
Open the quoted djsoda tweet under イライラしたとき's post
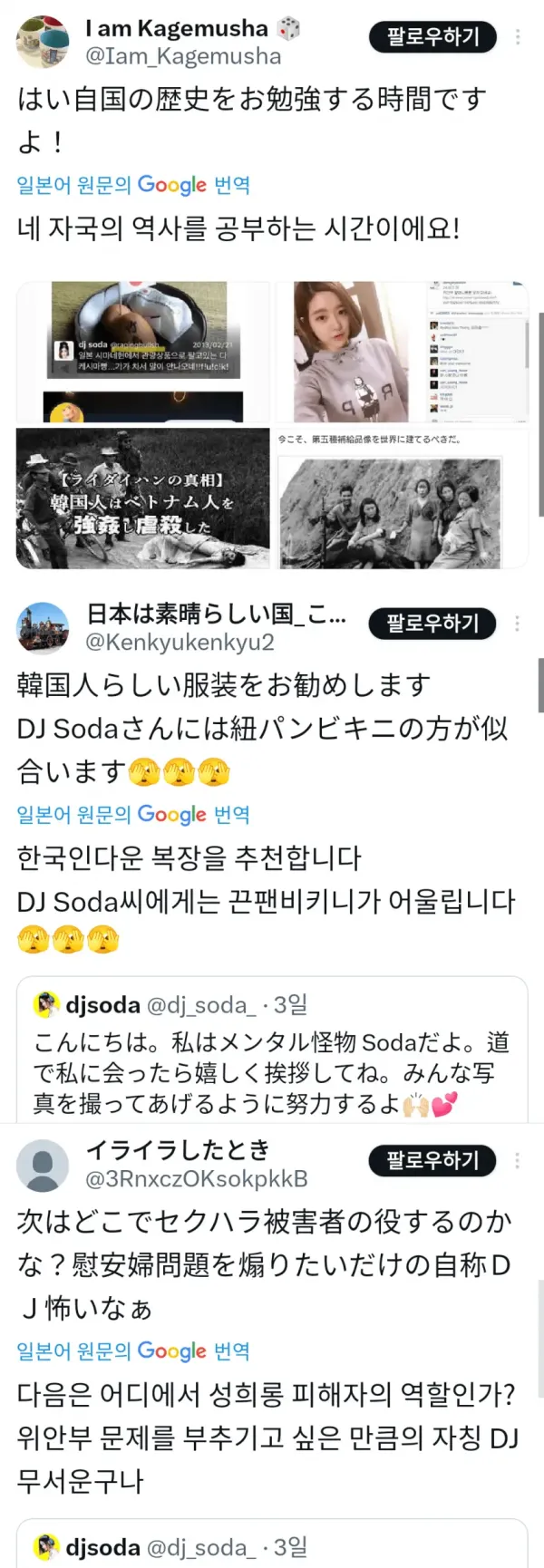(272, 1544)
